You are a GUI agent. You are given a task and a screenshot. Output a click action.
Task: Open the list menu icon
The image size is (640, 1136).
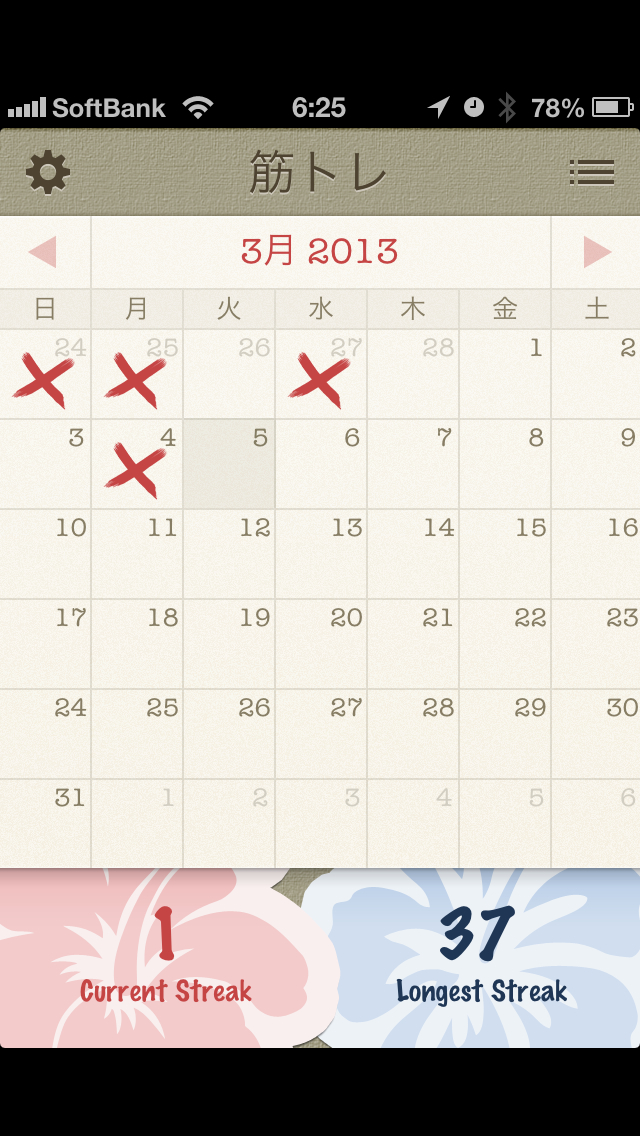[591, 173]
